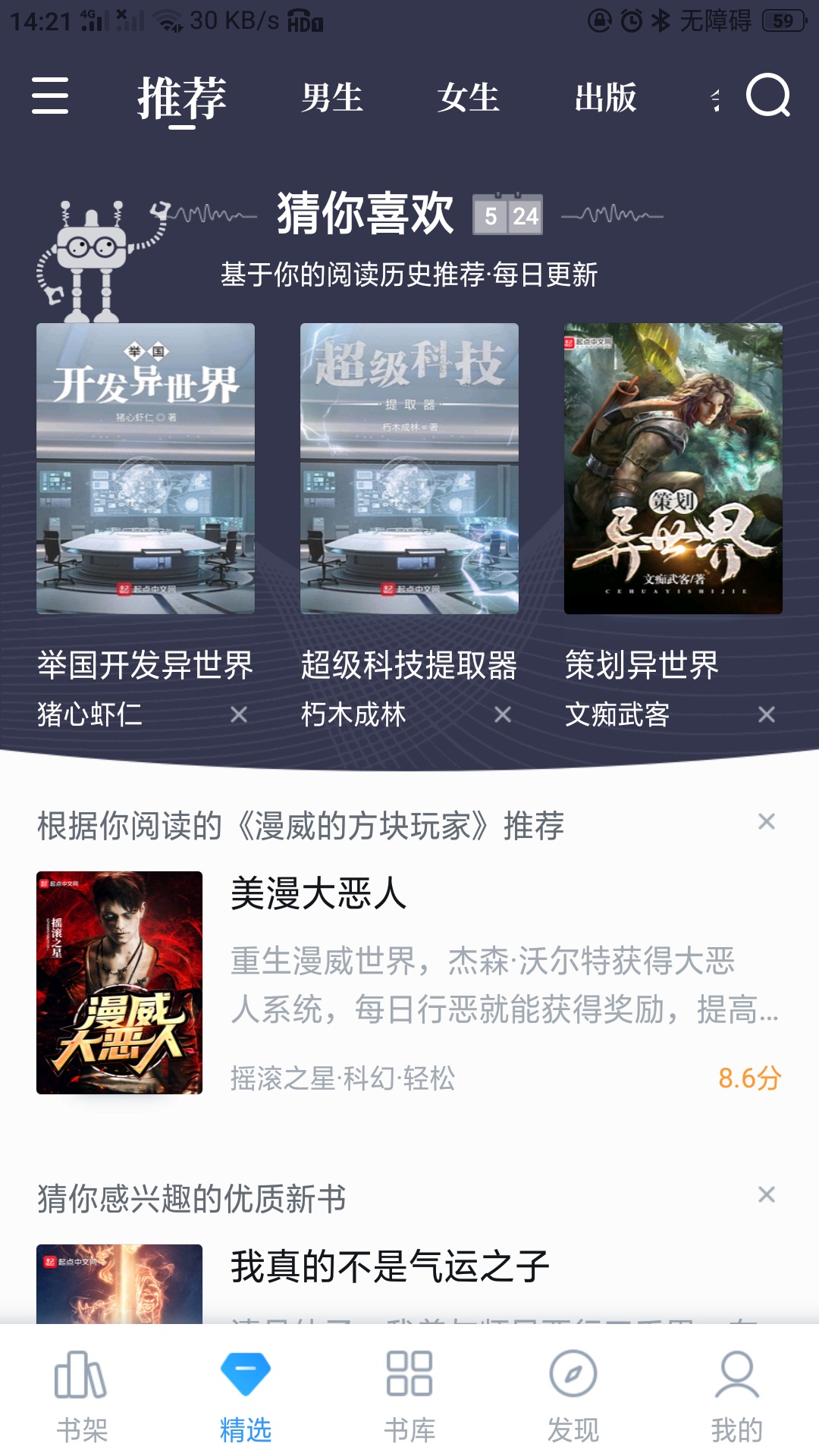The image size is (819, 1456).
Task: Switch to the 书库 bottom tab
Action: point(409,1395)
